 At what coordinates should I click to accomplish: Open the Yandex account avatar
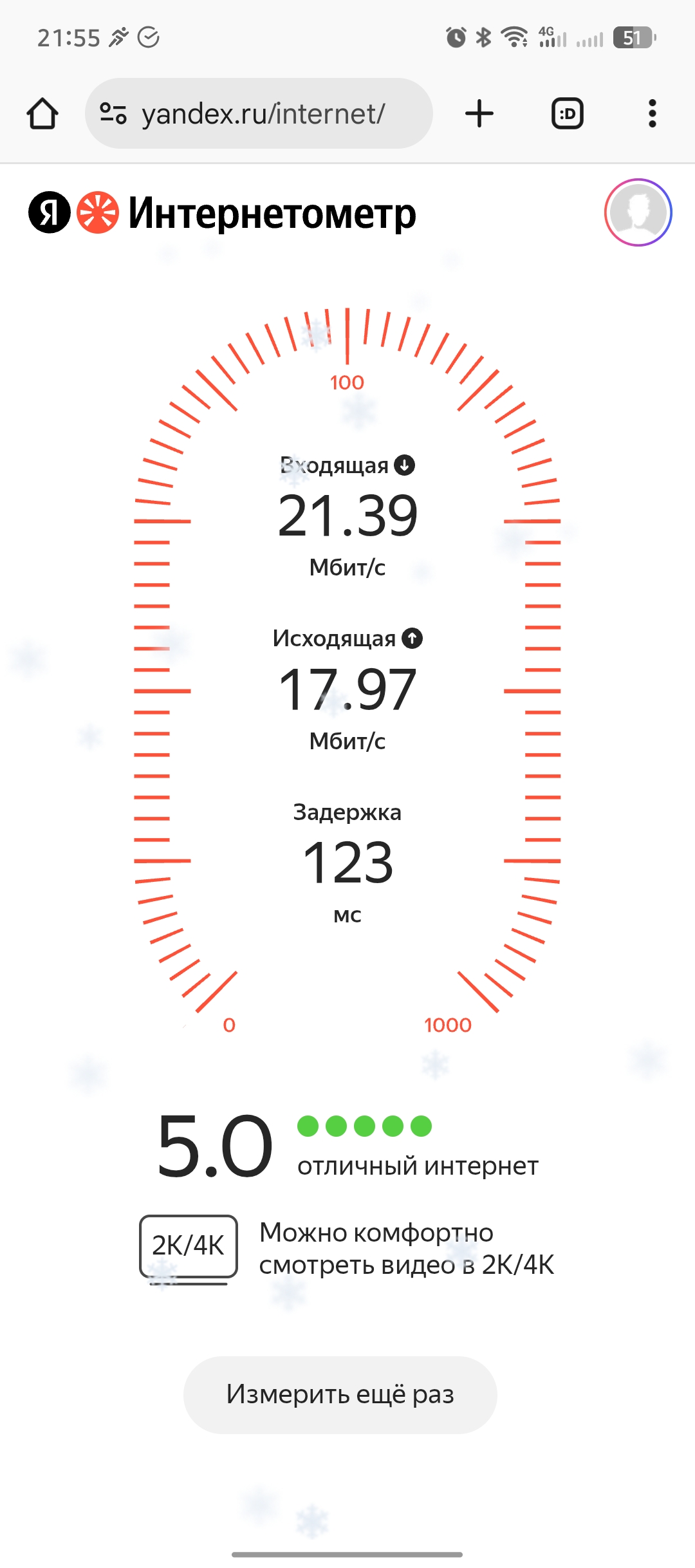point(638,212)
